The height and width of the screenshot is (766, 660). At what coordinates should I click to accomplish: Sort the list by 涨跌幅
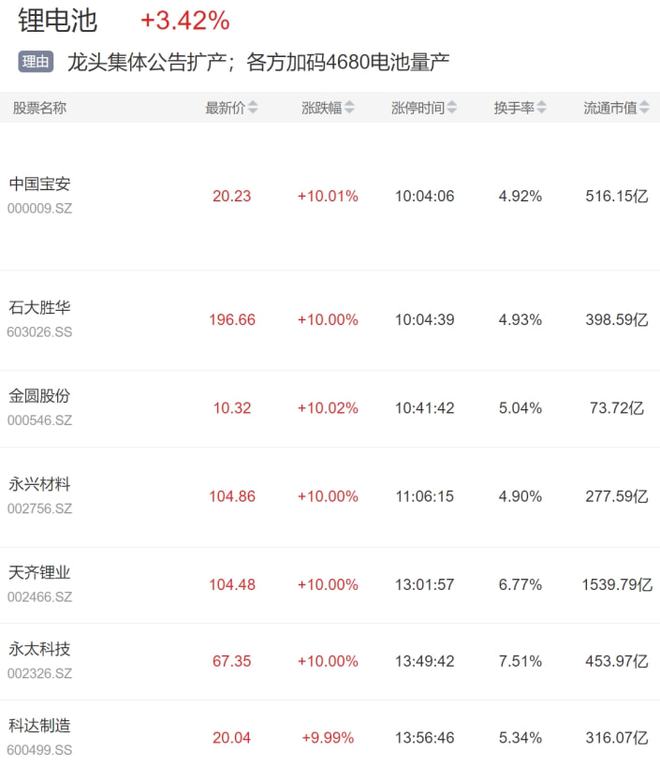(328, 108)
